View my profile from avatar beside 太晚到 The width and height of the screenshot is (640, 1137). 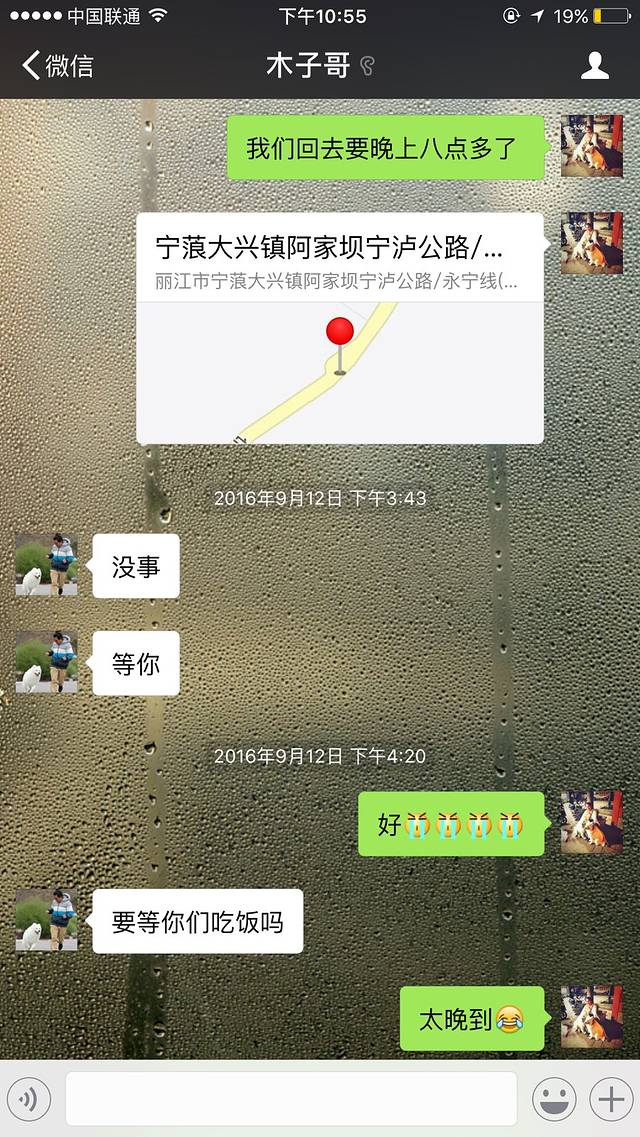point(592,1018)
